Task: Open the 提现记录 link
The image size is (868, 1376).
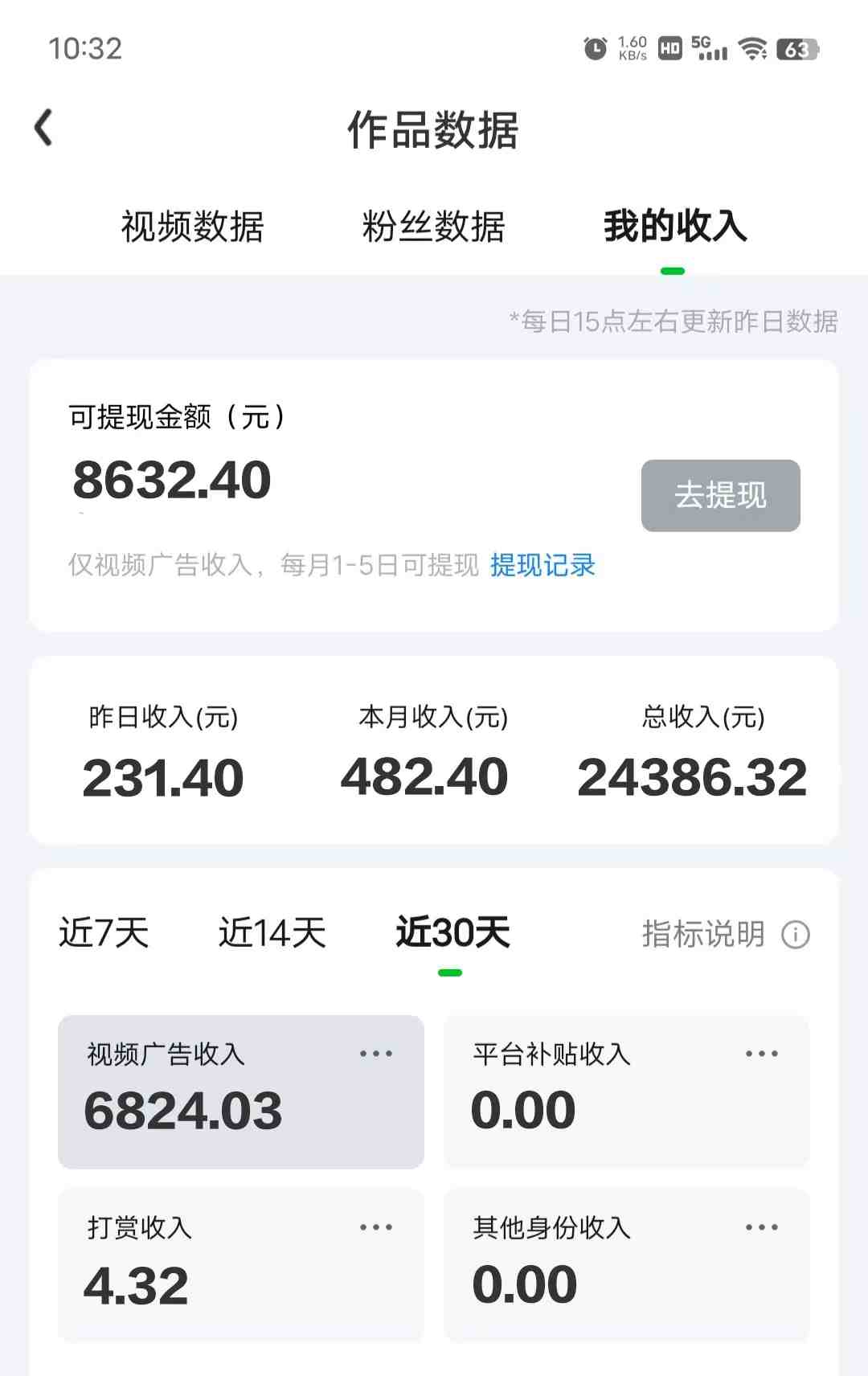Action: (x=543, y=567)
